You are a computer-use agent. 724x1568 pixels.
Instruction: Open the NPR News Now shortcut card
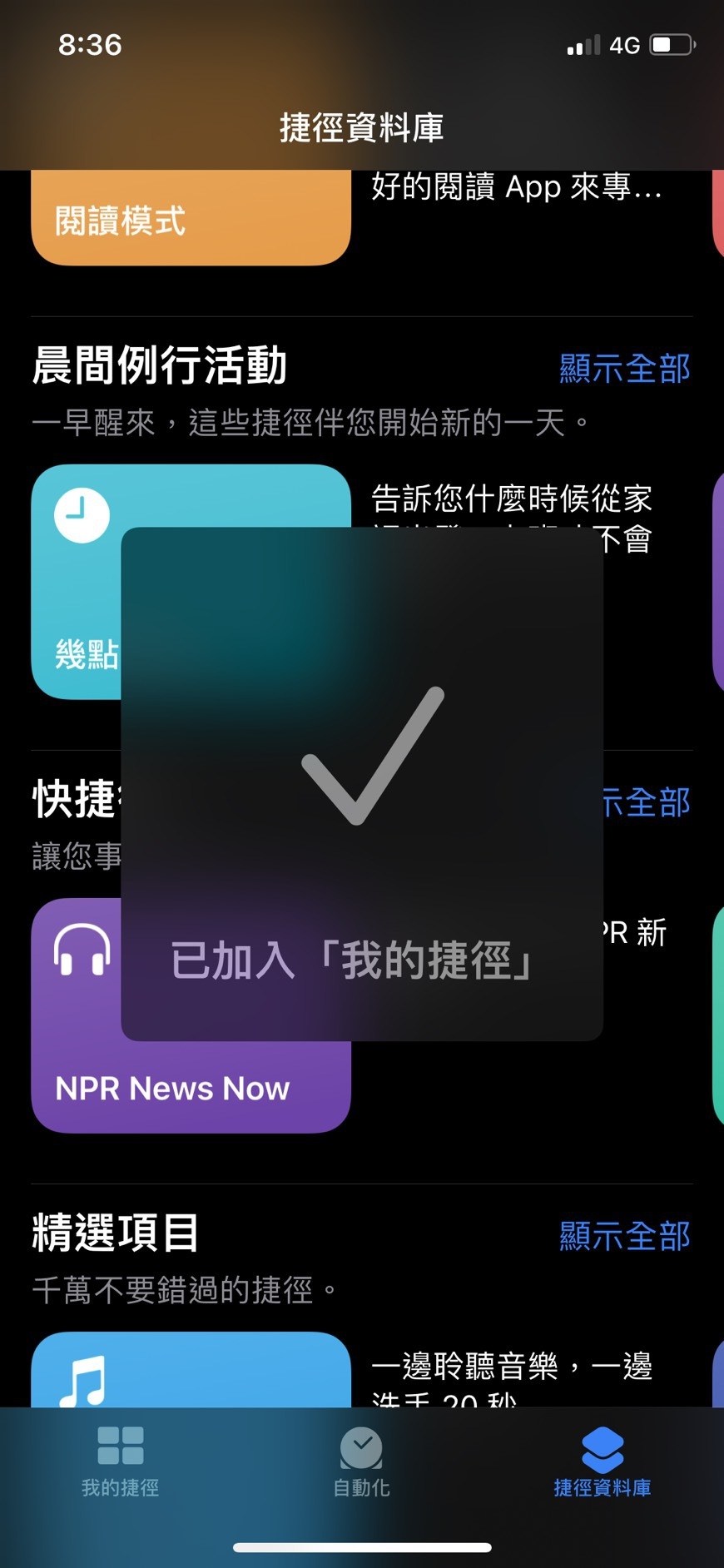[190, 1086]
